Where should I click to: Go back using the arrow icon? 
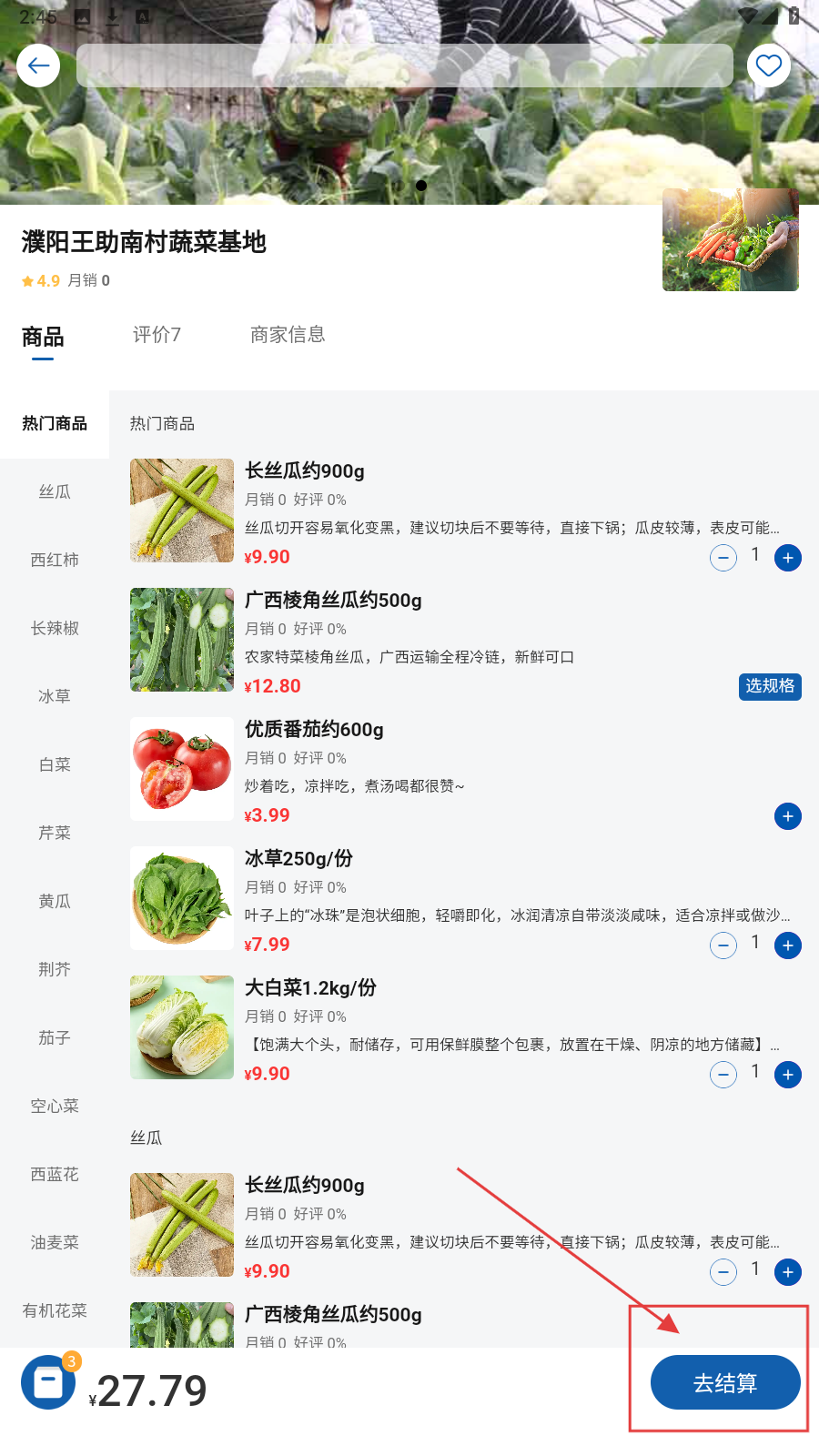[38, 66]
